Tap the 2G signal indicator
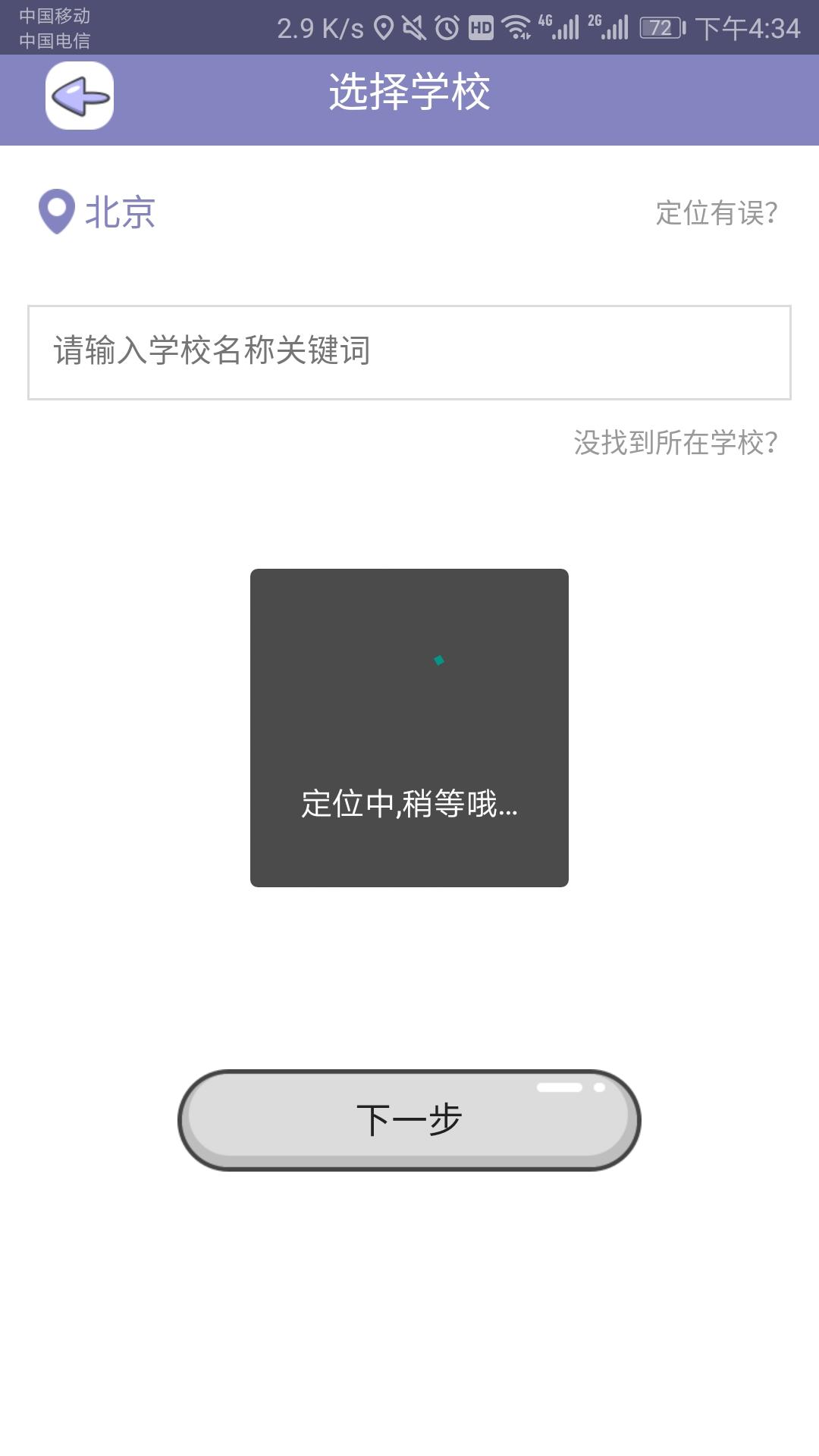The height and width of the screenshot is (1456, 819). [x=609, y=25]
